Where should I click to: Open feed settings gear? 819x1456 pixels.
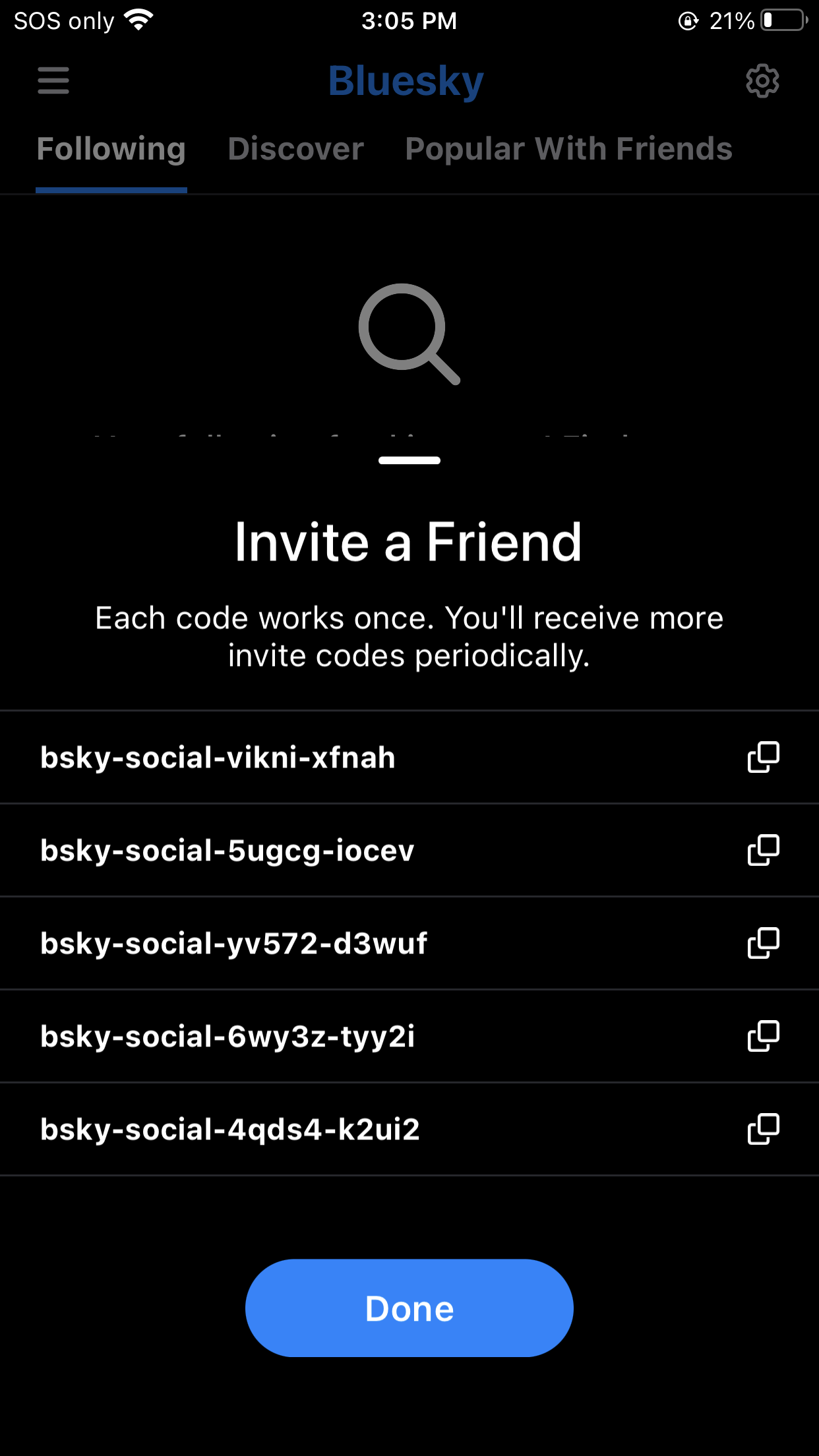tap(762, 81)
